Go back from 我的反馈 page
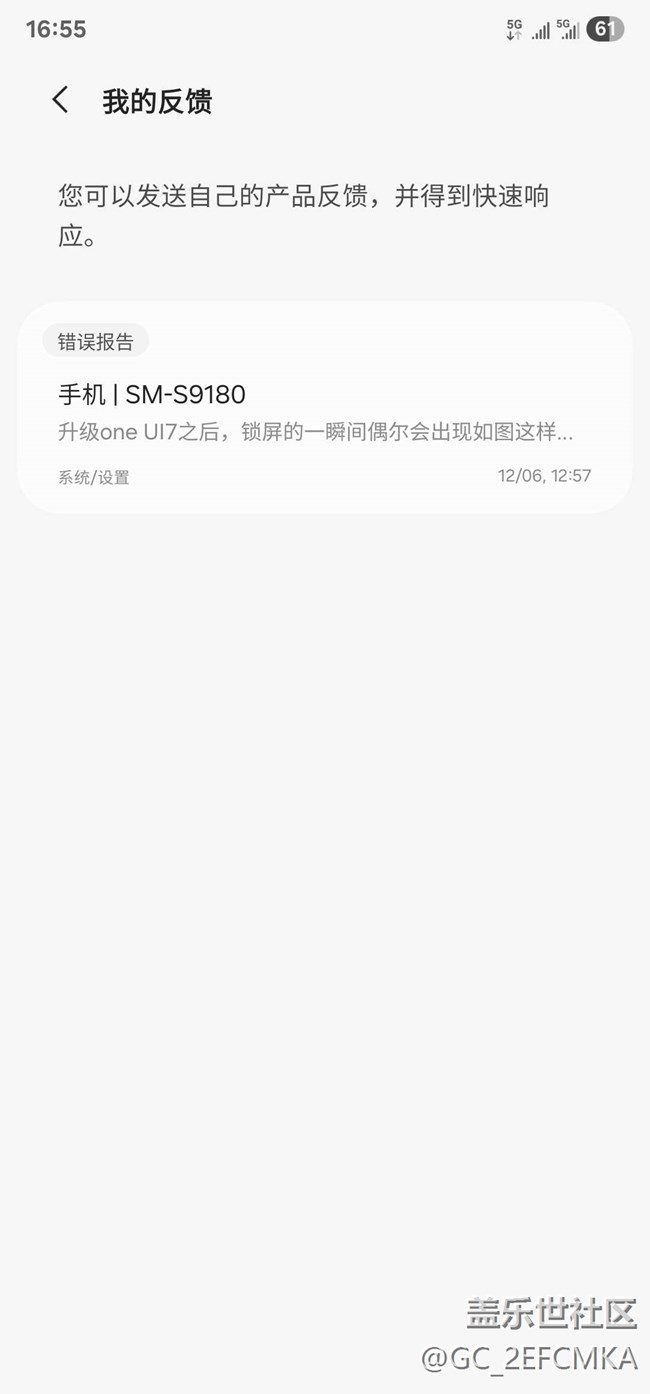650x1394 pixels. (61, 100)
